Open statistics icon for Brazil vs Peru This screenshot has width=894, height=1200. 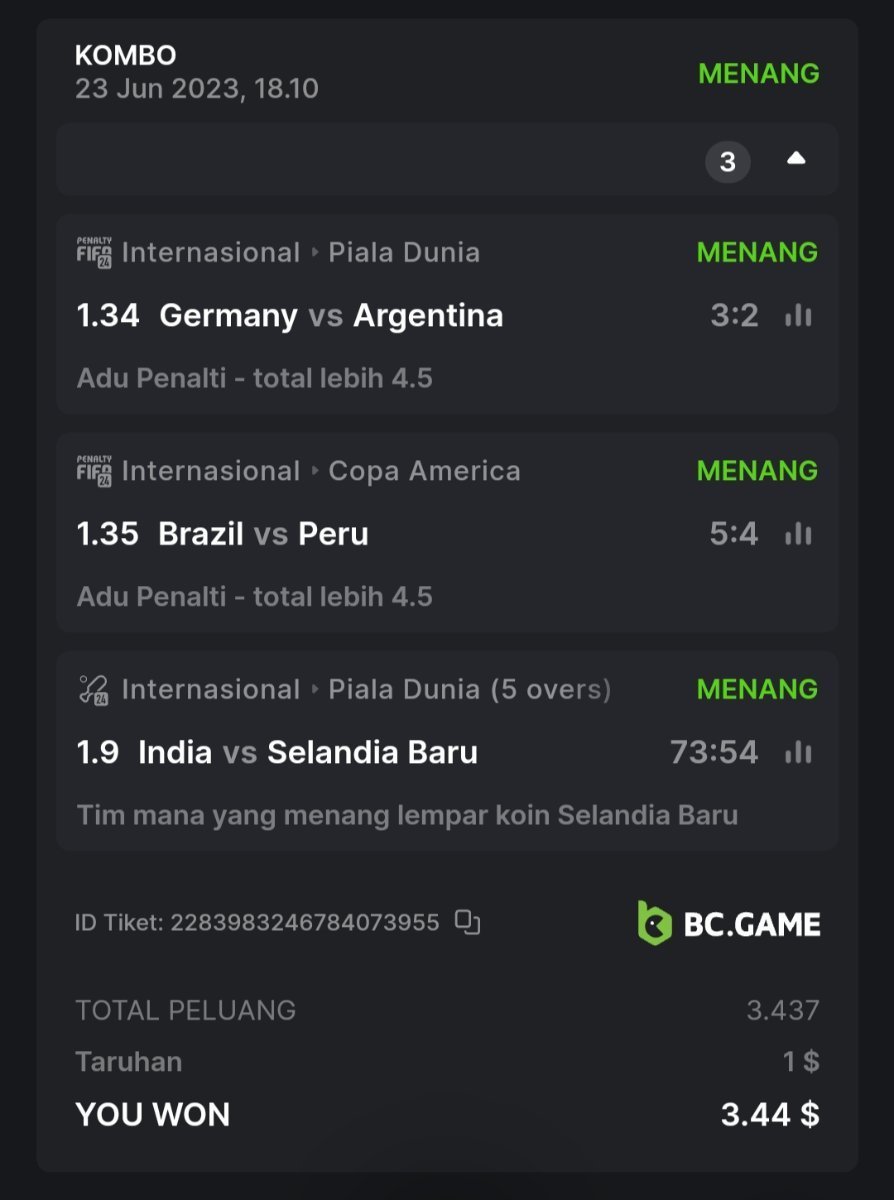pyautogui.click(x=798, y=534)
